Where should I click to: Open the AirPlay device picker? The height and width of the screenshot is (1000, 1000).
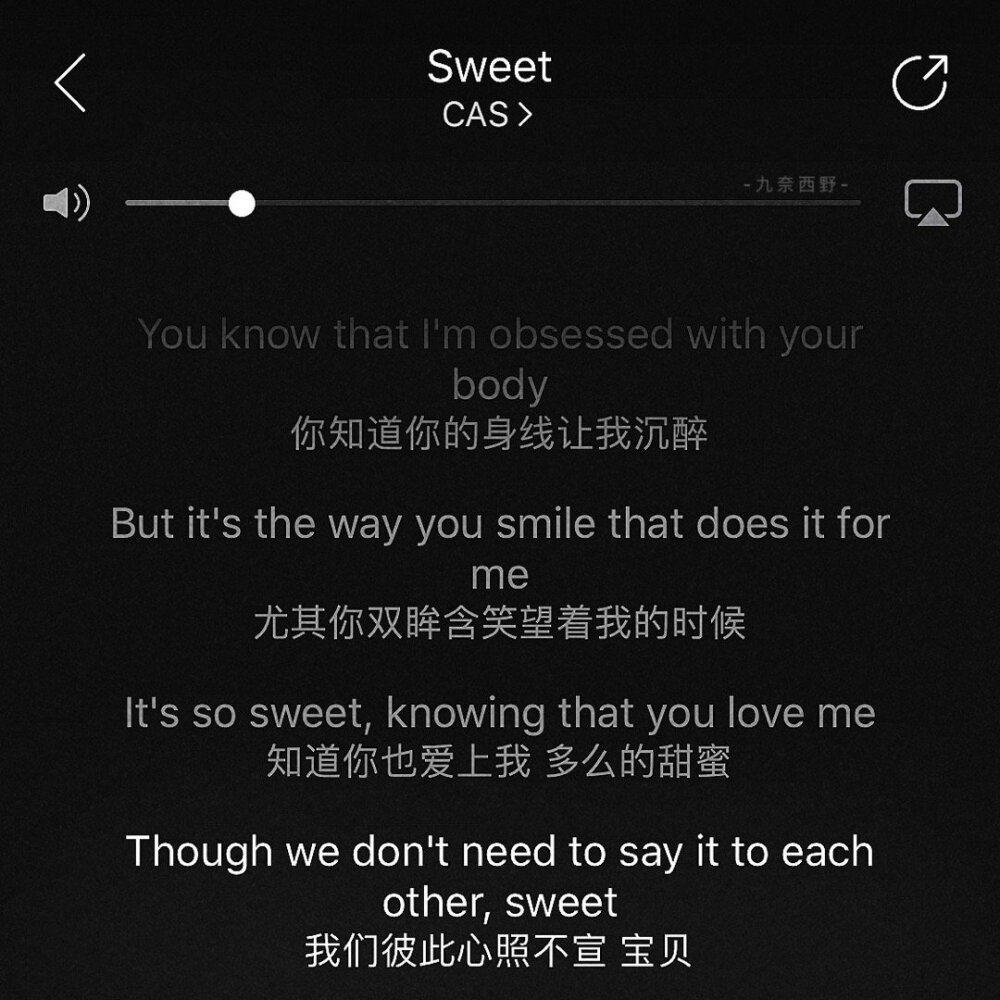click(932, 203)
